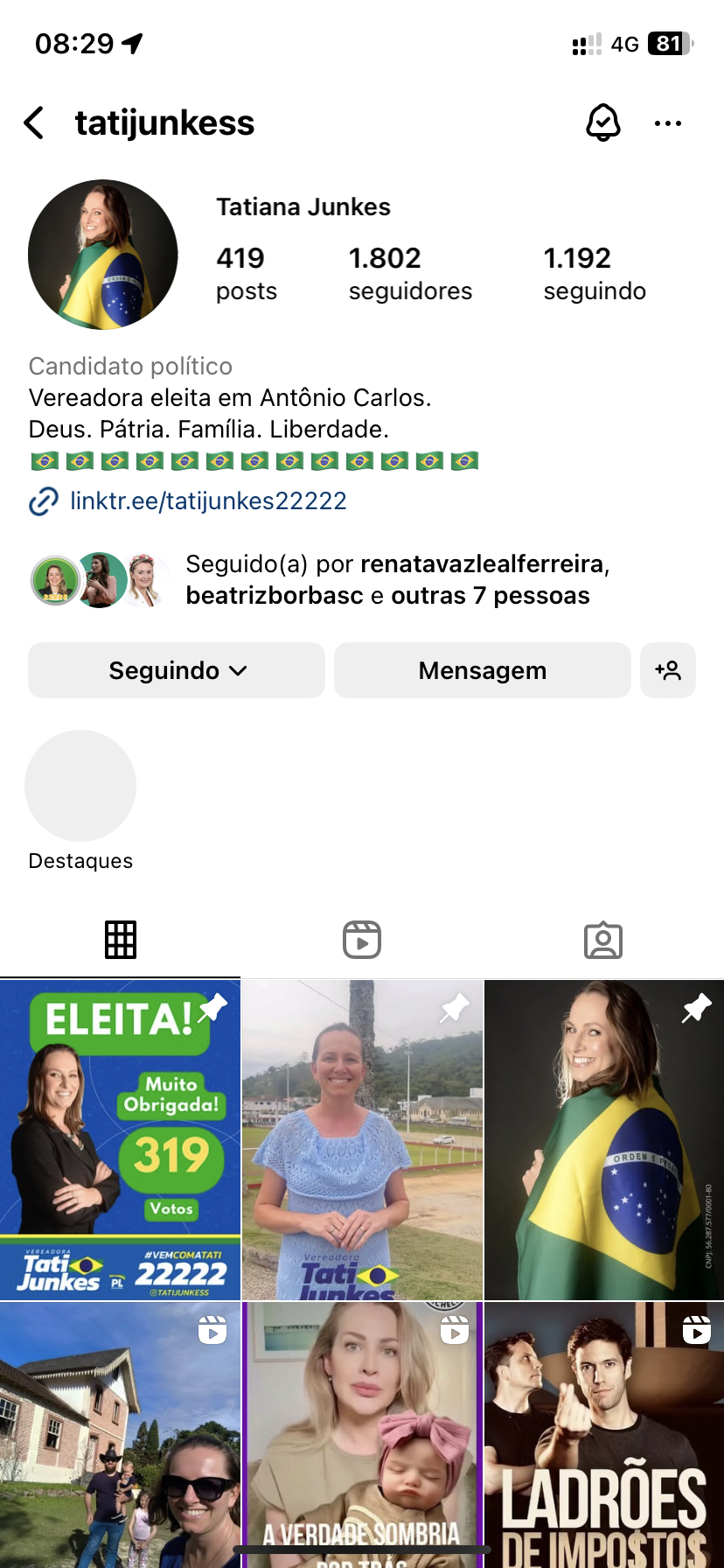Open the pinned 'ELEITA! 319 Votos' post
Screen dimensions: 724x1568
click(120, 1139)
